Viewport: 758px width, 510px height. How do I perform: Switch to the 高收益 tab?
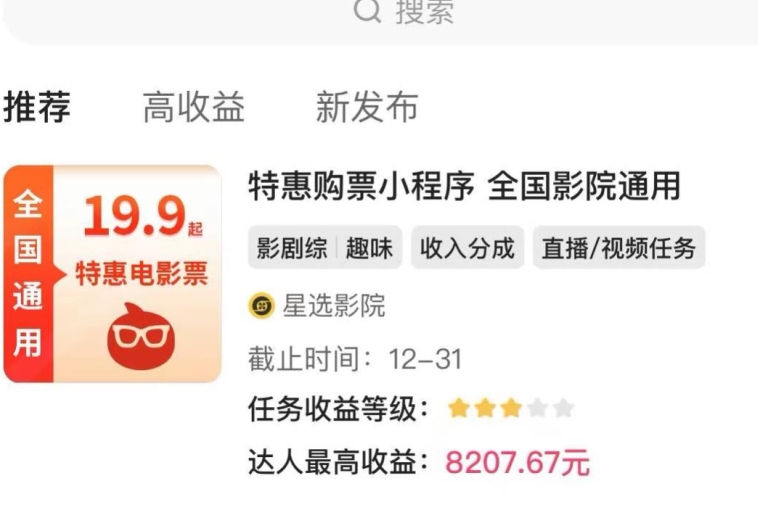tap(193, 107)
